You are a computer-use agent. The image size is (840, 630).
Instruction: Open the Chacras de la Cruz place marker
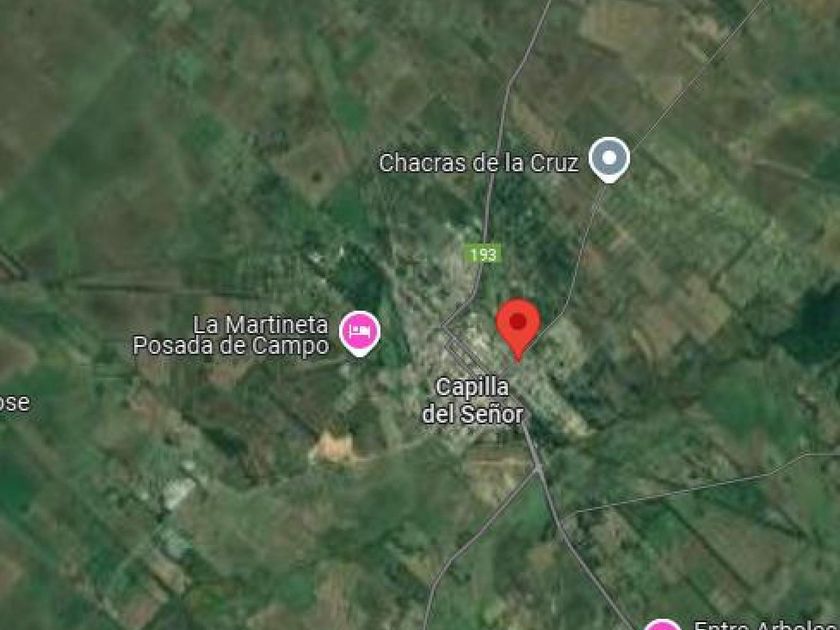click(x=608, y=158)
